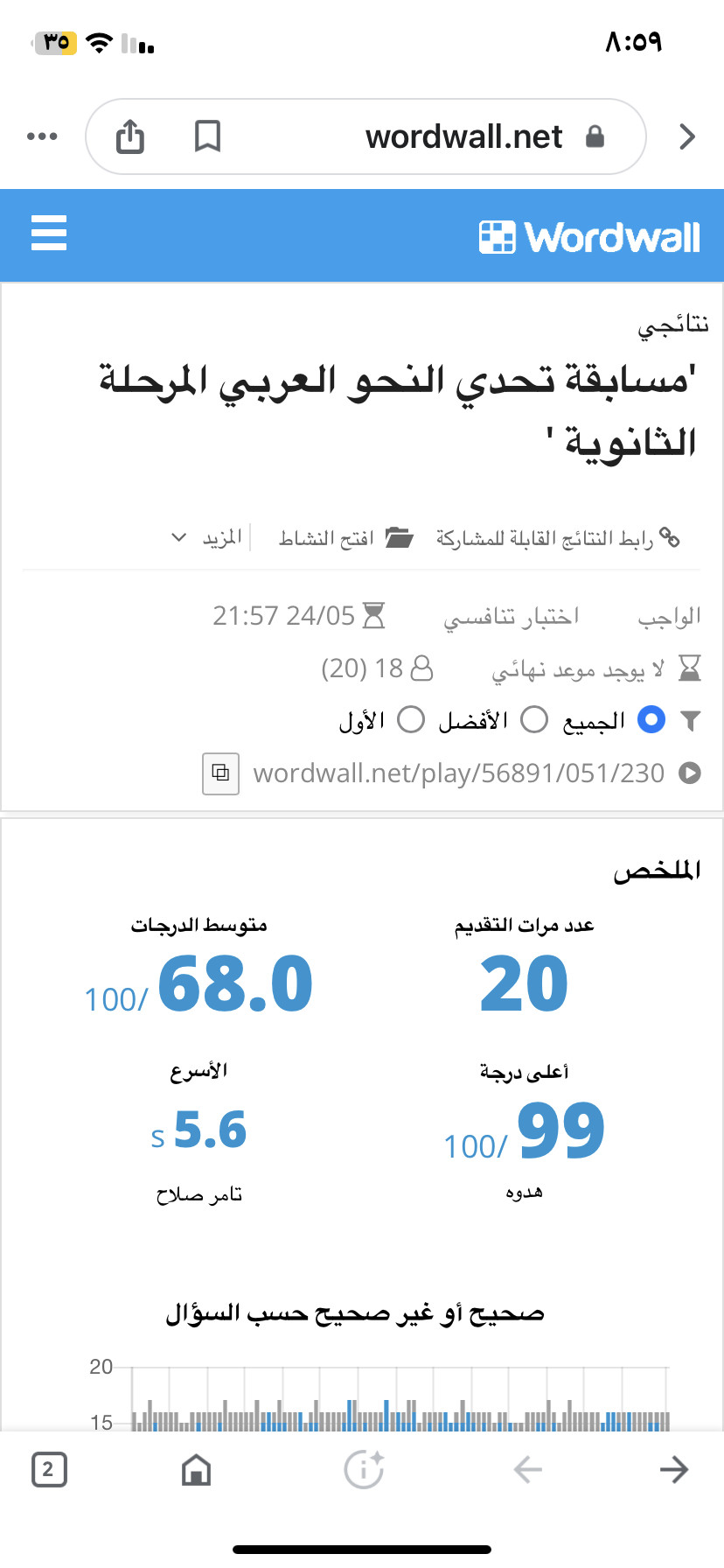
Task: Open the browser's three-dot overflow menu
Action: (x=42, y=136)
